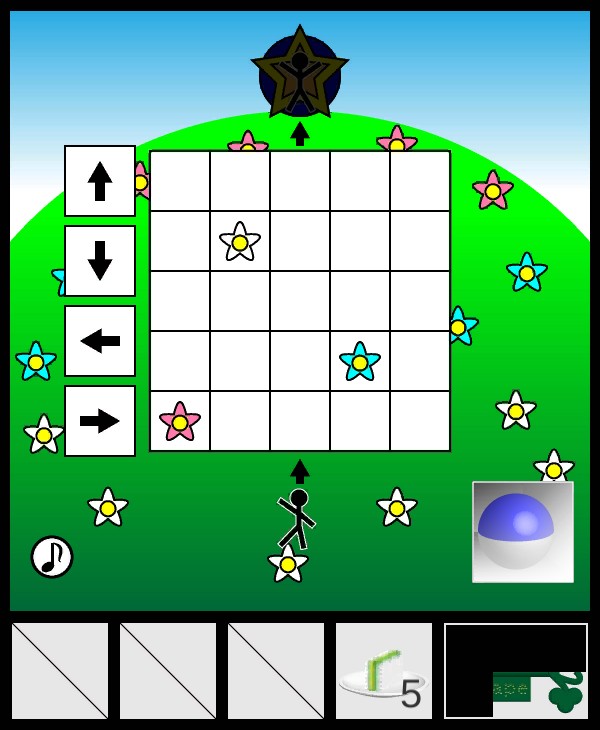600x730 pixels.
Task: Tap the right arrow button
Action: click(x=100, y=421)
